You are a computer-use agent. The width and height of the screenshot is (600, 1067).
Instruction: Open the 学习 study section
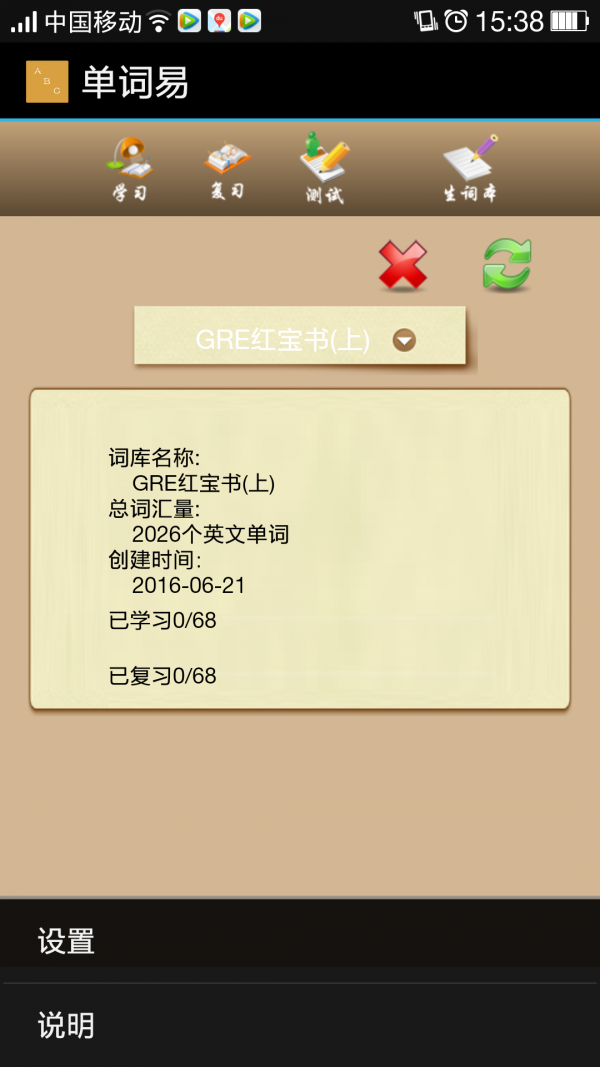coord(129,169)
